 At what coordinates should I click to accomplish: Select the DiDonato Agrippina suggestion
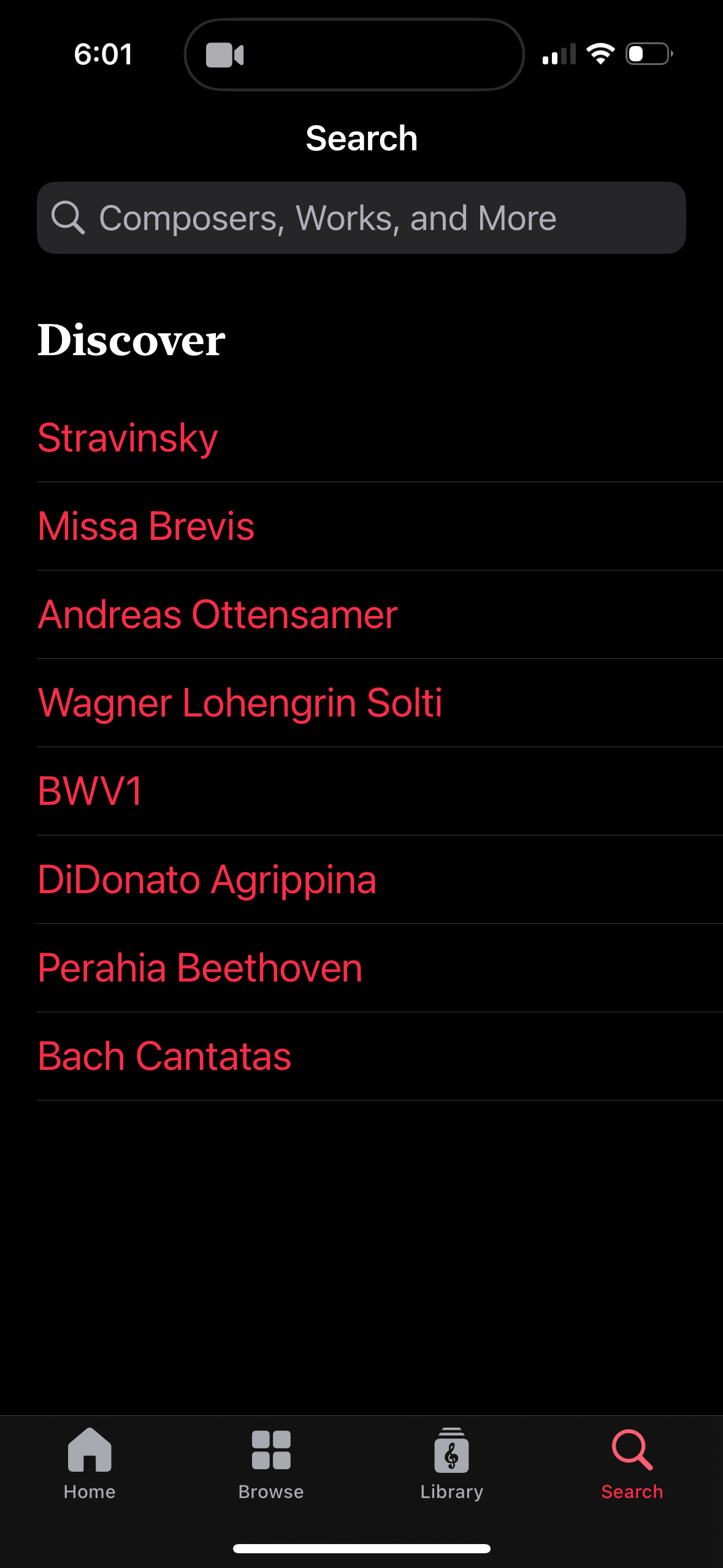point(207,878)
